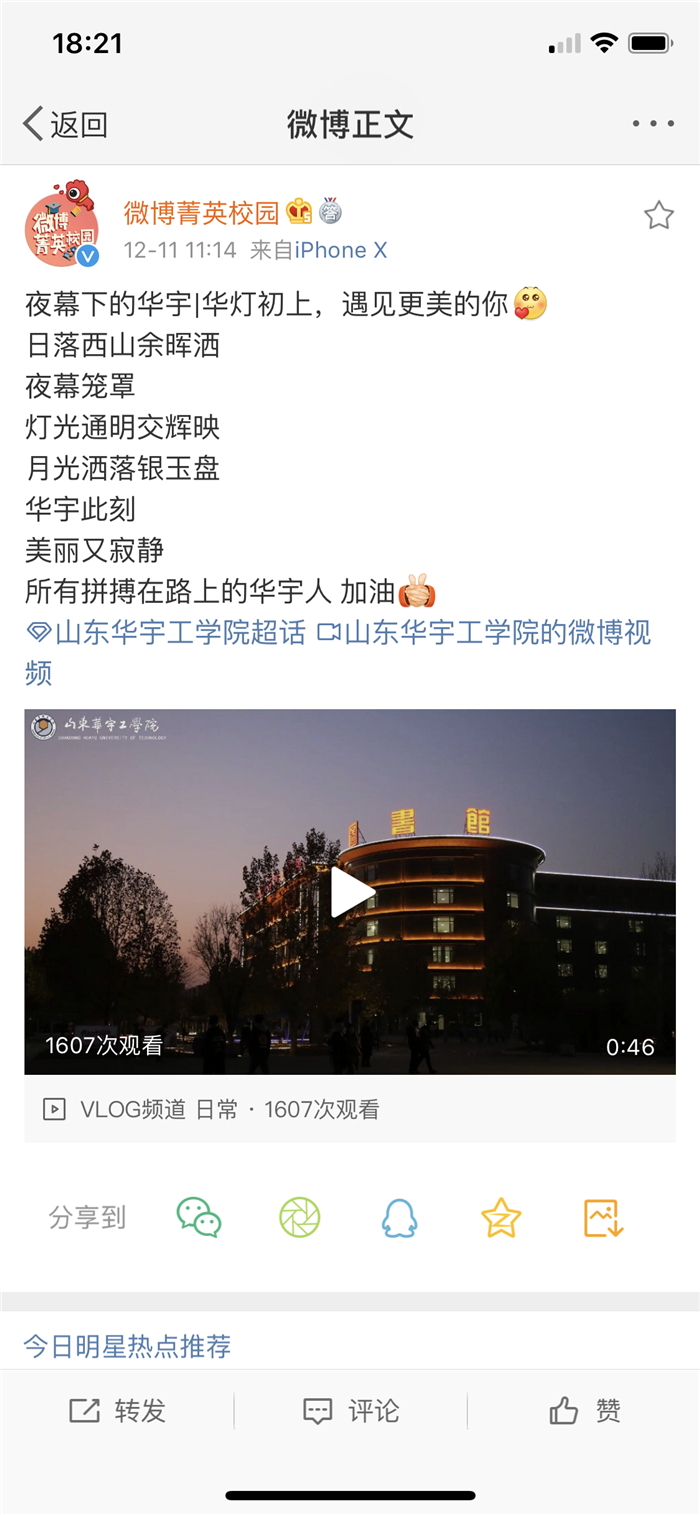Open the three-dot overflow menu
The image size is (700, 1515).
click(x=653, y=124)
